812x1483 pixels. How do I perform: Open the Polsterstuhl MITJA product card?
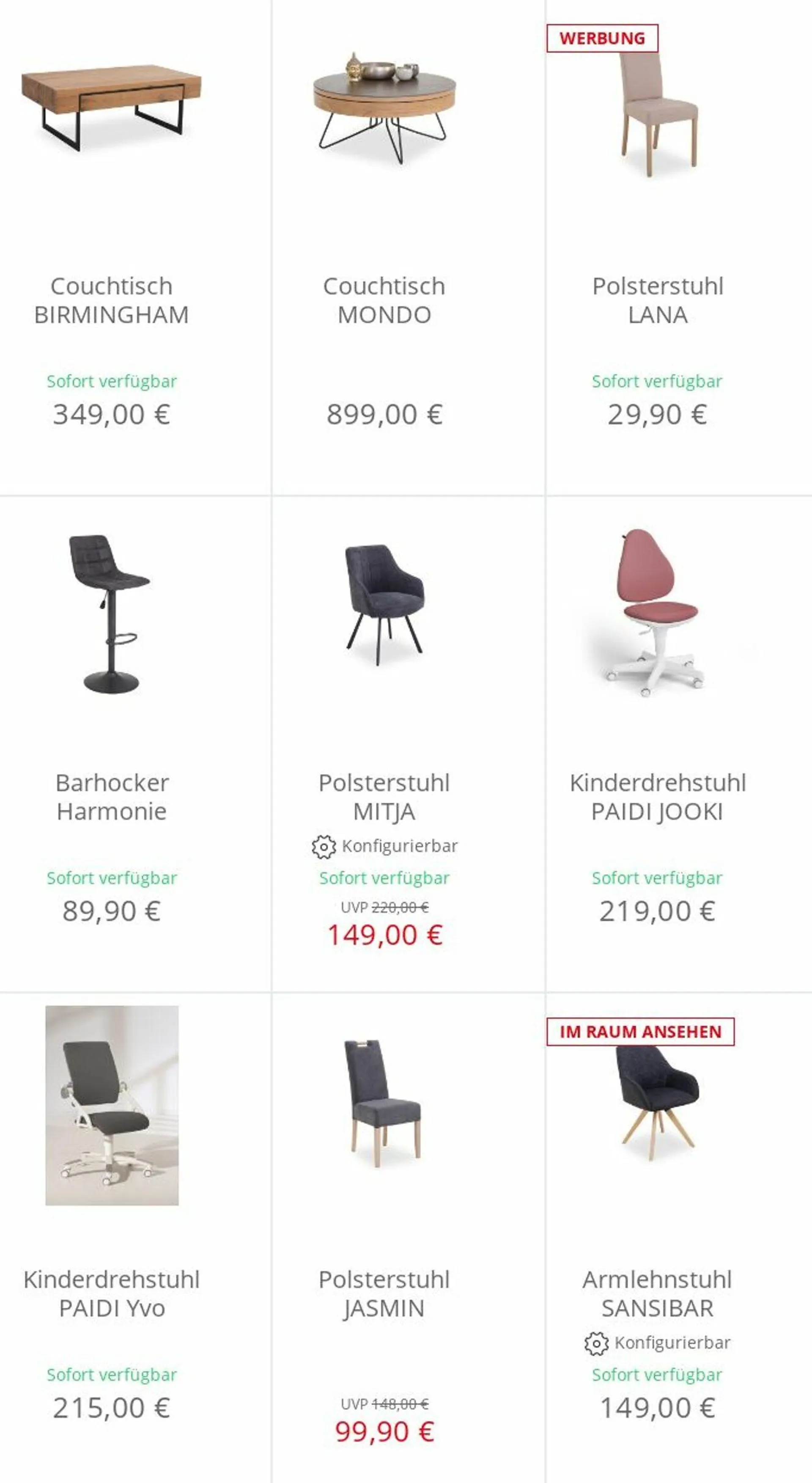click(384, 797)
